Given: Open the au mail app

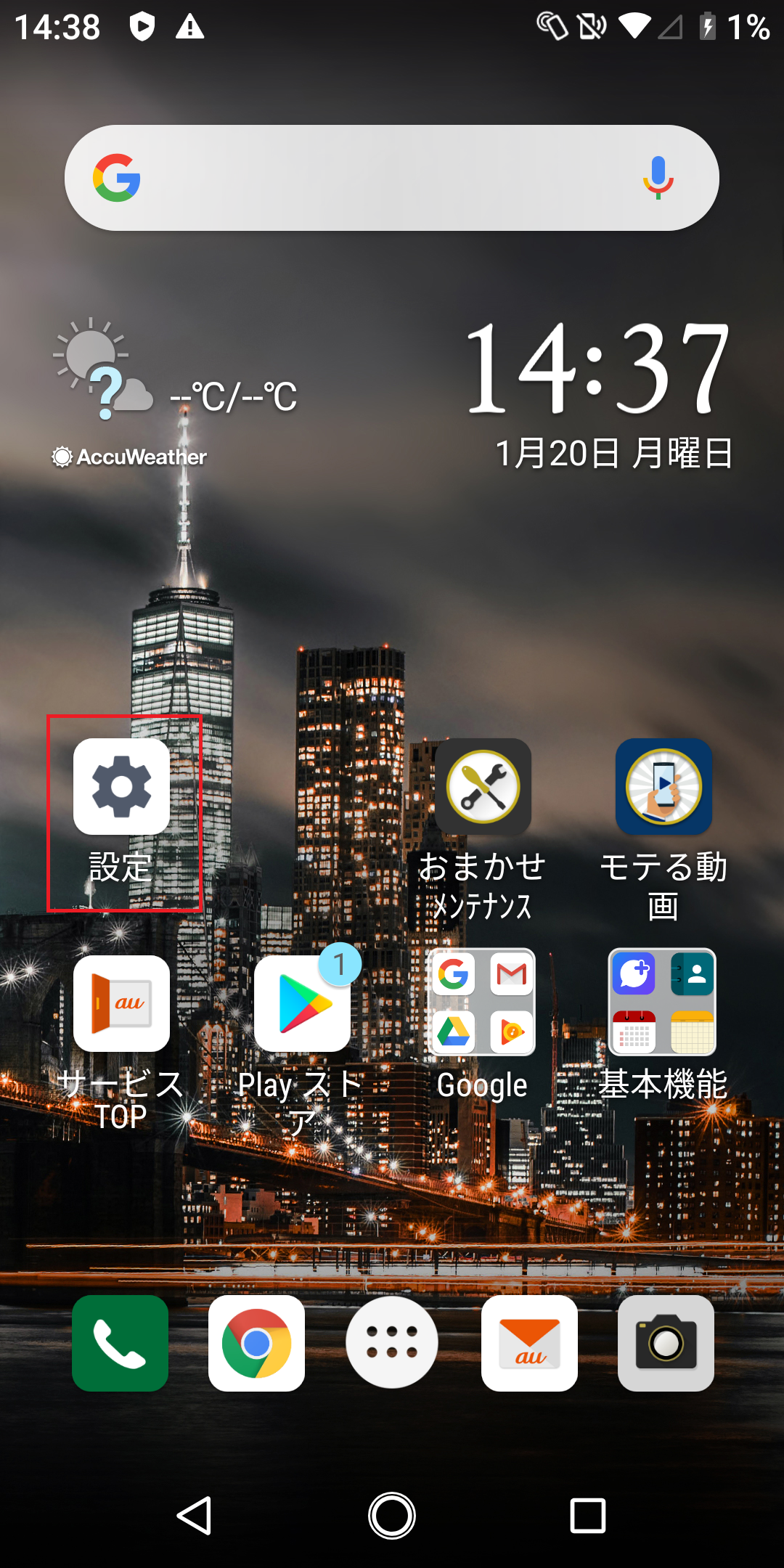Looking at the screenshot, I should pos(529,1343).
